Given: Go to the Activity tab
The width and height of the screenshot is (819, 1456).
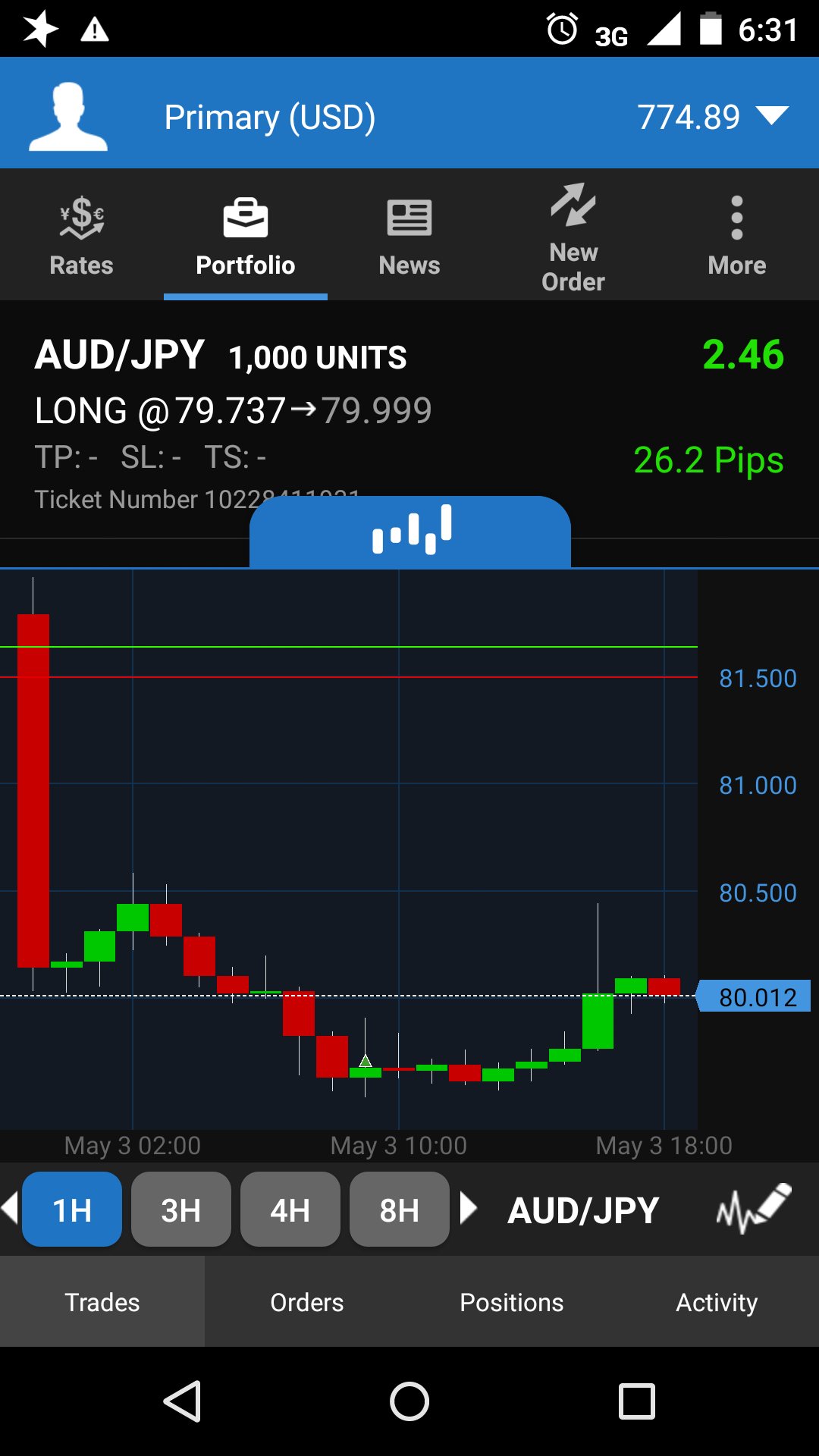Looking at the screenshot, I should pyautogui.click(x=717, y=1302).
